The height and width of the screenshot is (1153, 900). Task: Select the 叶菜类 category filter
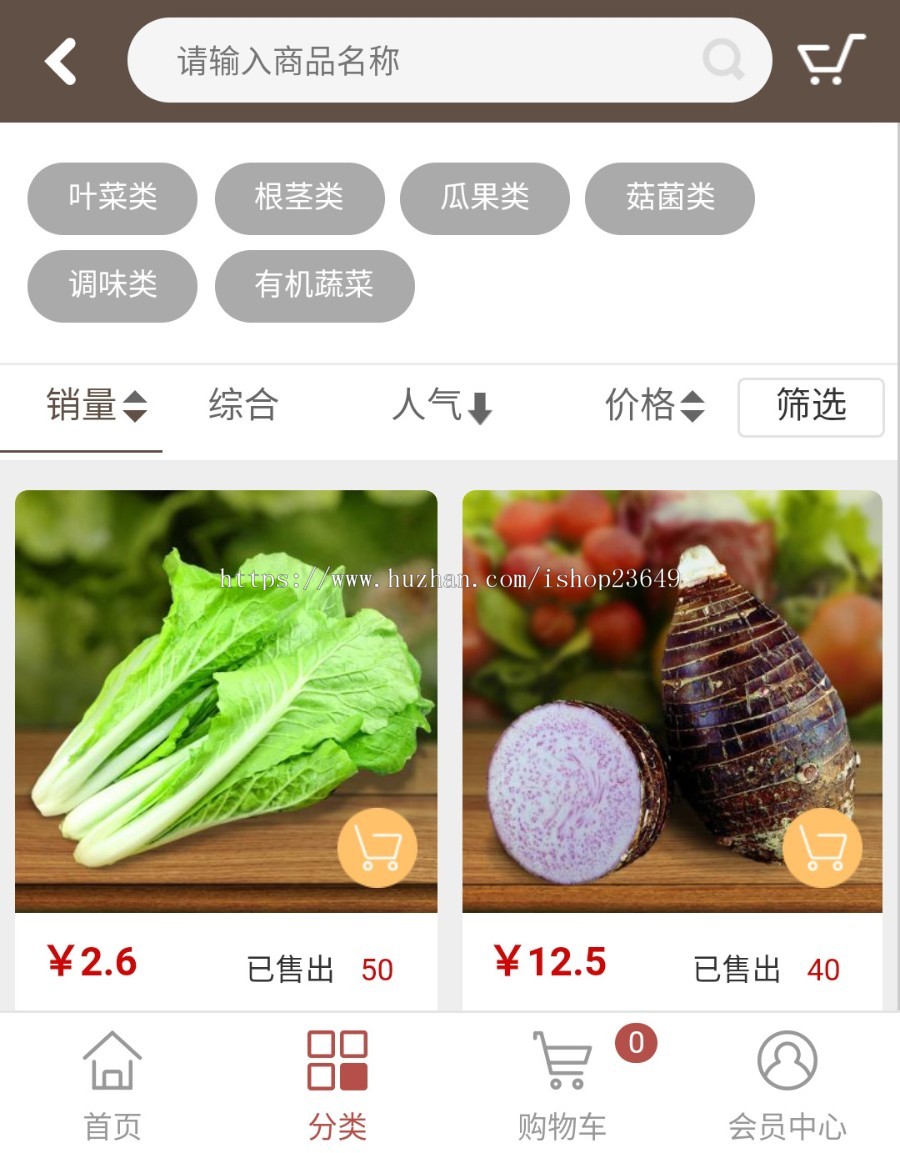(x=111, y=198)
